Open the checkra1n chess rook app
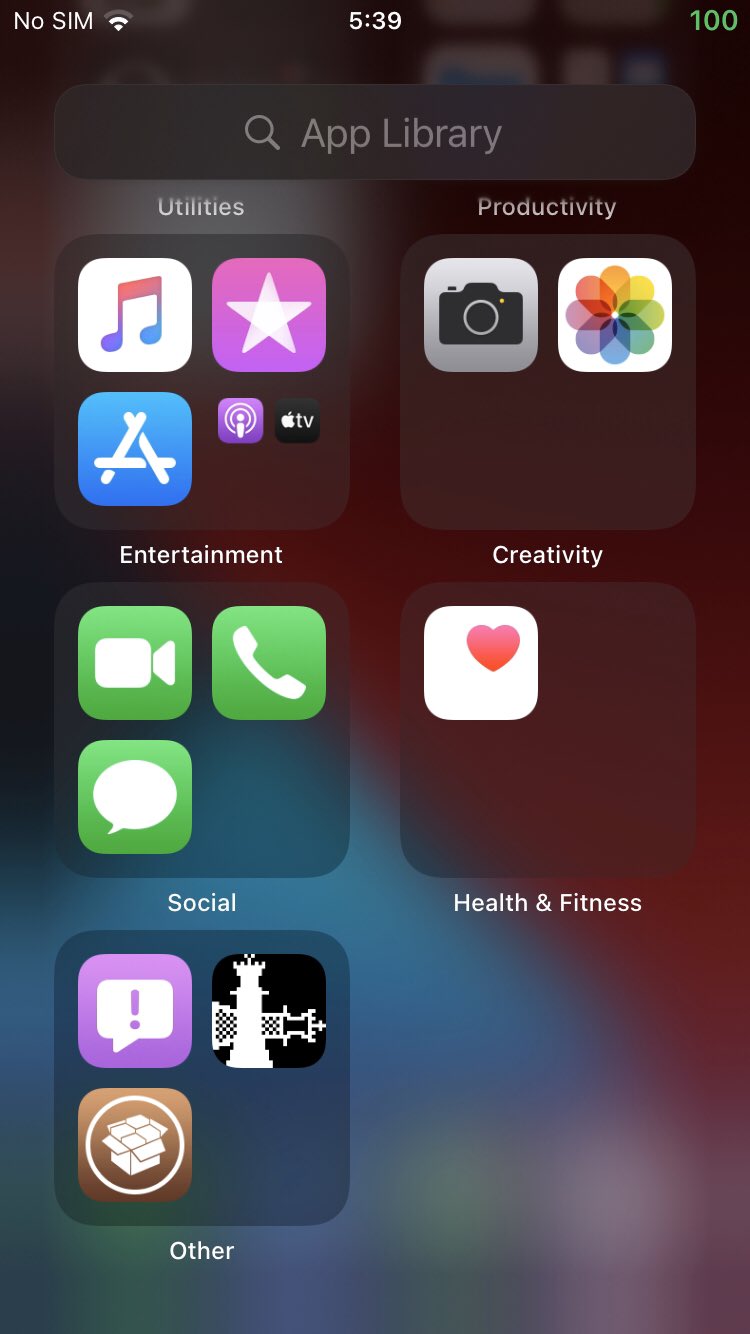Screen dimensions: 750x1334 click(x=269, y=1011)
